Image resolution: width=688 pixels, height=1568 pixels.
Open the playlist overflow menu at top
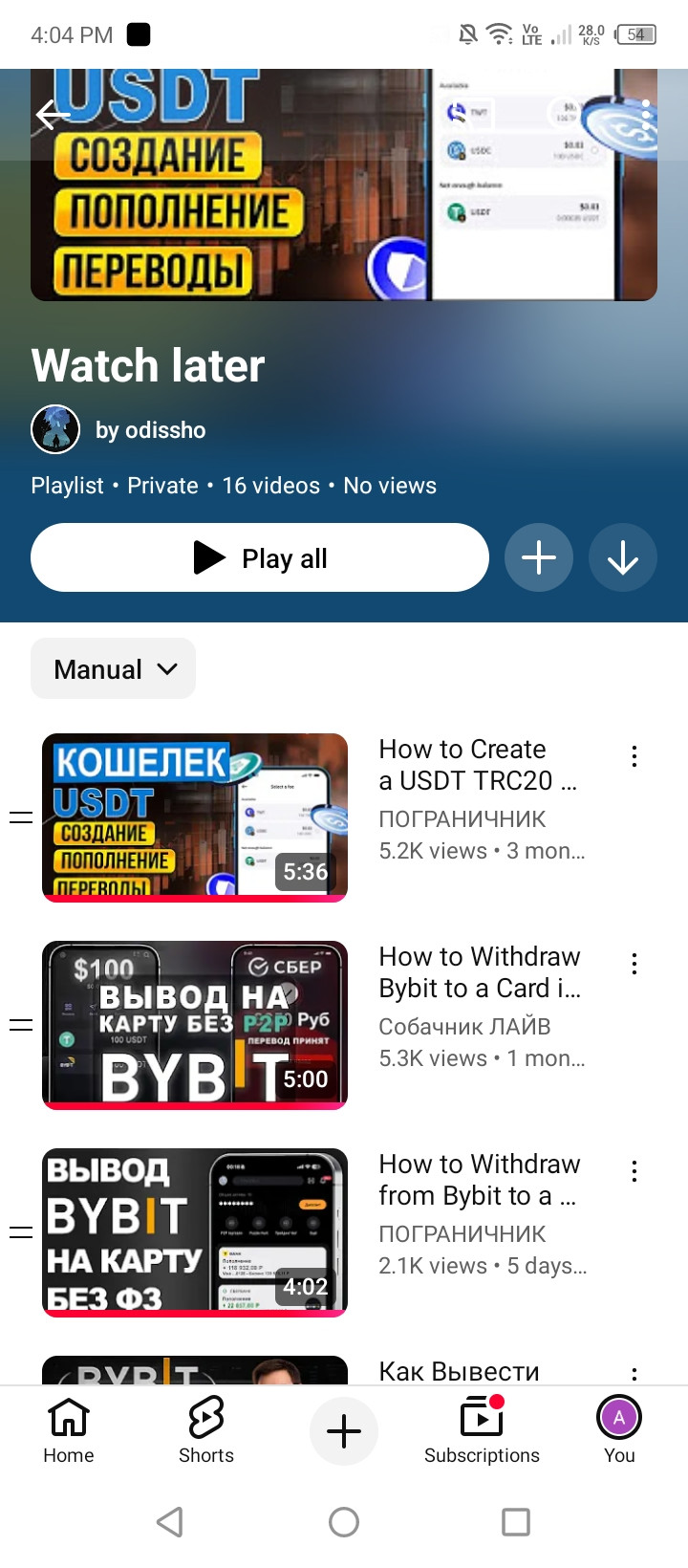pyautogui.click(x=646, y=116)
